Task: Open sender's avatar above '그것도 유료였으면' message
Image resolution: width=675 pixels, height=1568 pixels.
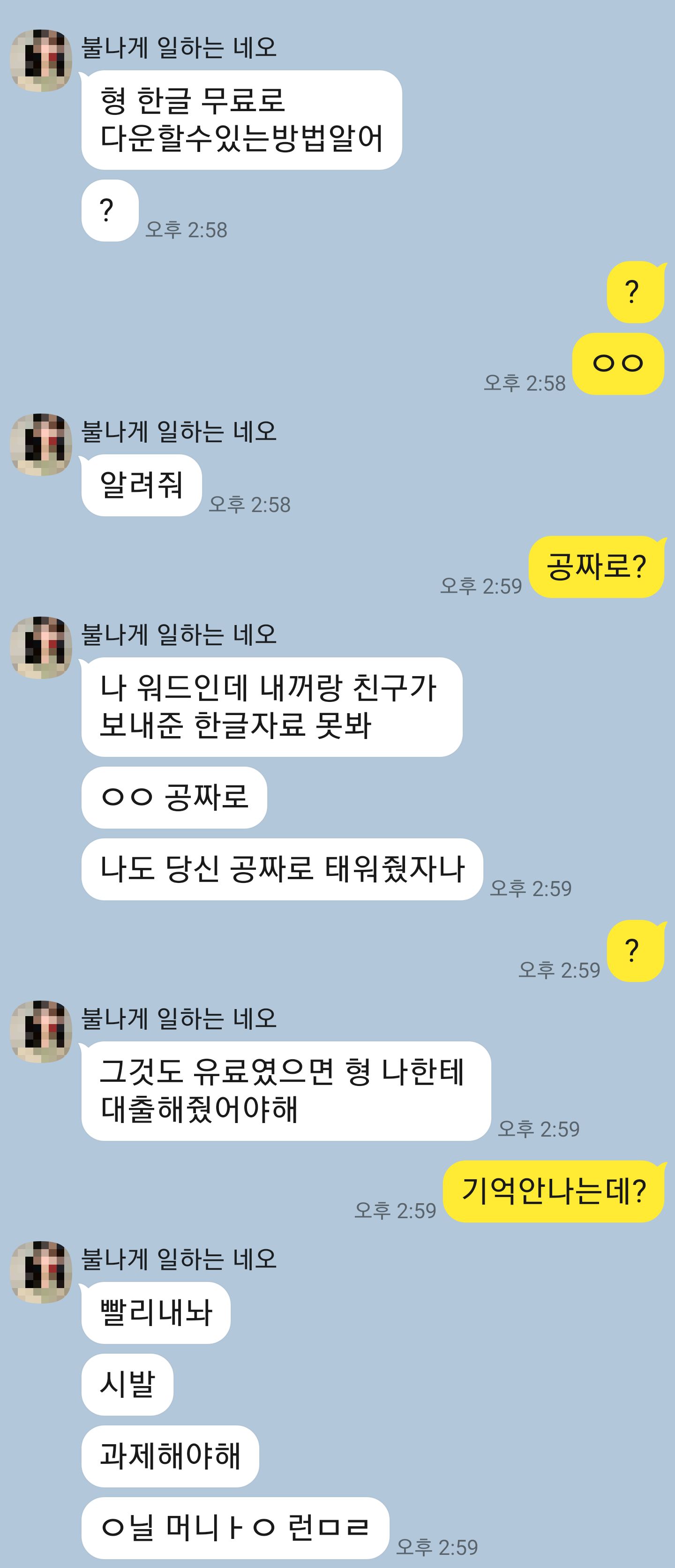Action: (x=41, y=1031)
